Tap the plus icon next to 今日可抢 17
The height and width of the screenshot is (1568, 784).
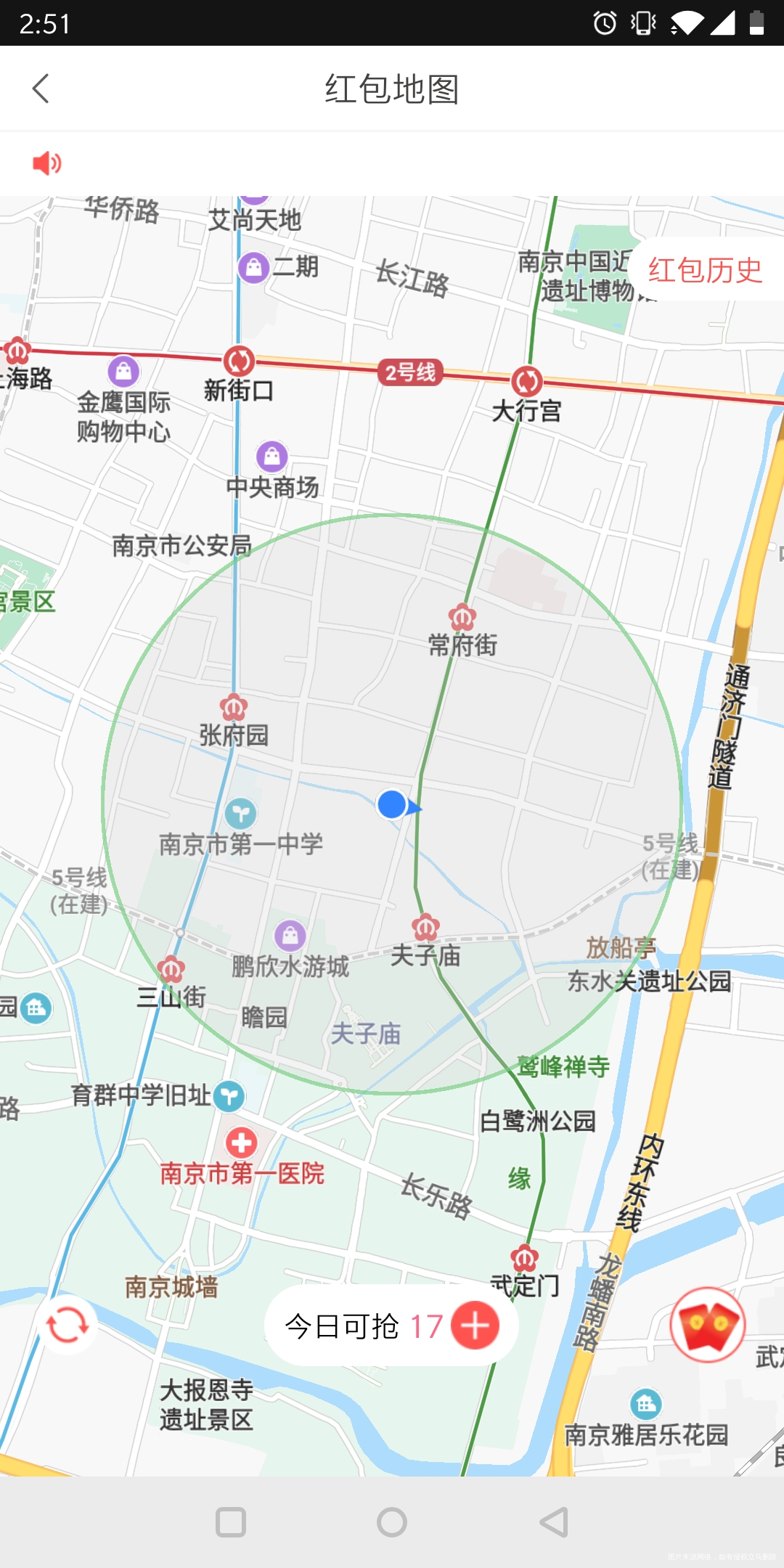click(x=475, y=1324)
